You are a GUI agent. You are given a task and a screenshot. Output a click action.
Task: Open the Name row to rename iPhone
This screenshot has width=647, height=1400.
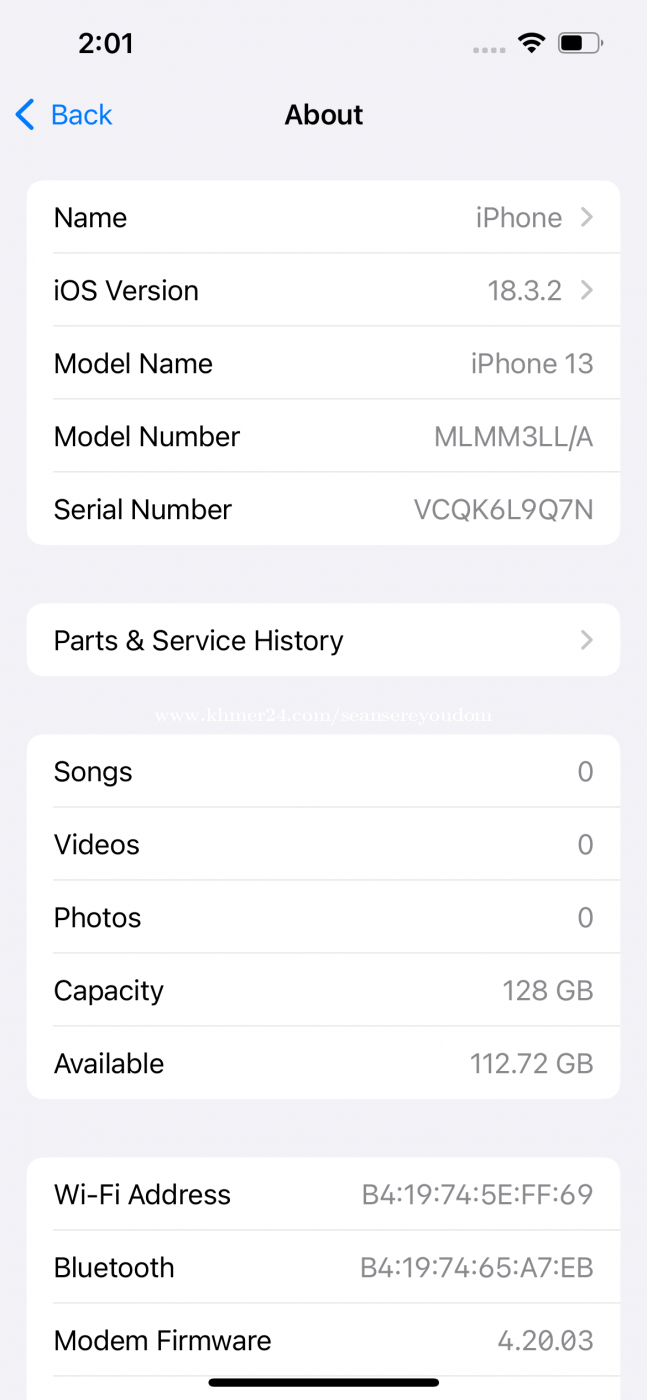coord(323,218)
